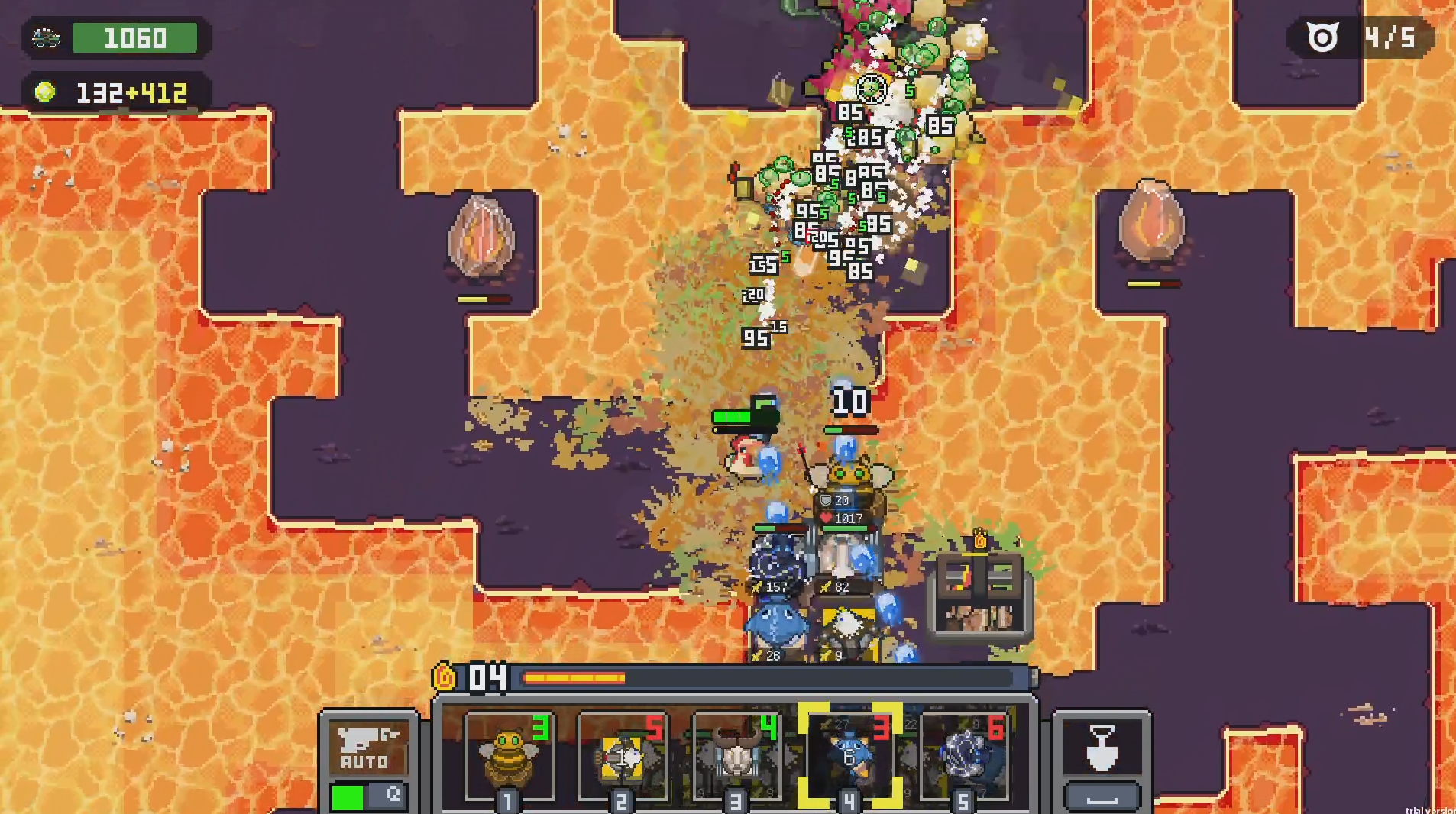Select the horned bull unit in slot 3
The height and width of the screenshot is (814, 1456).
(736, 756)
